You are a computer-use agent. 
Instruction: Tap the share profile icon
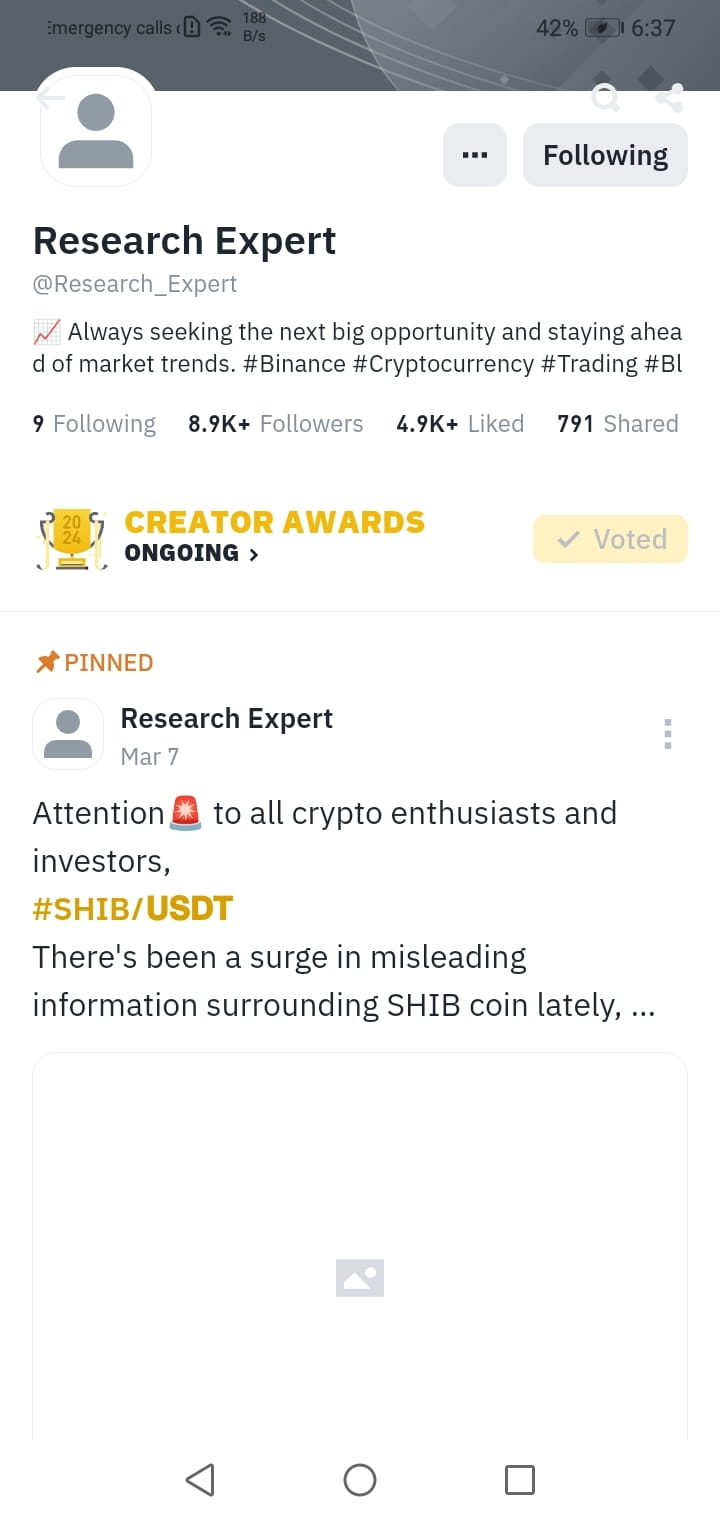point(668,97)
